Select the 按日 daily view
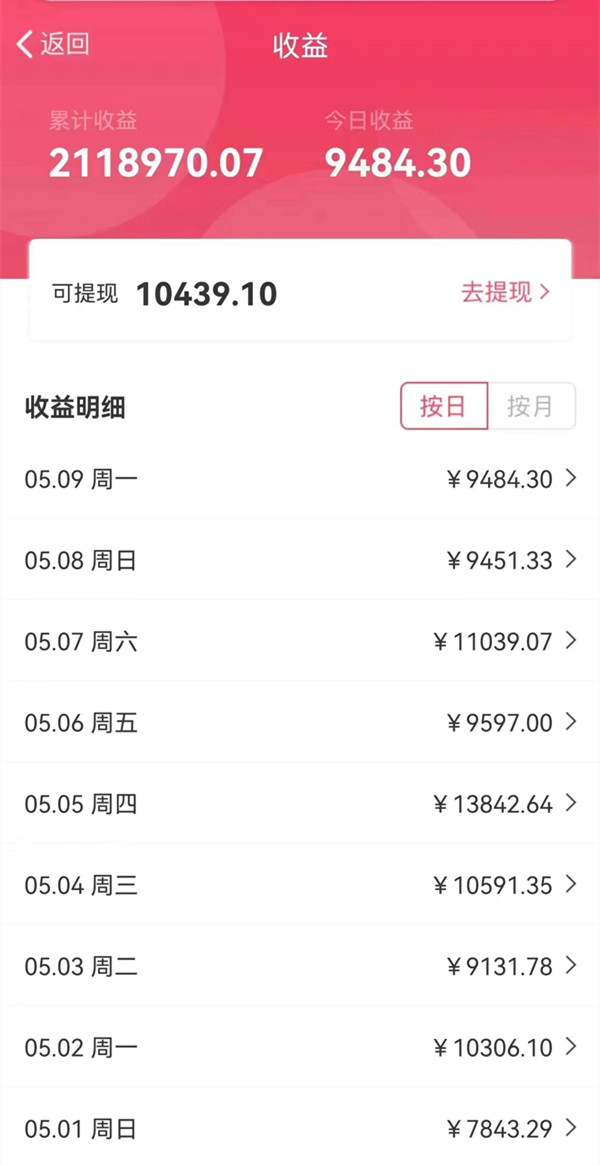The width and height of the screenshot is (600, 1166). pyautogui.click(x=444, y=406)
